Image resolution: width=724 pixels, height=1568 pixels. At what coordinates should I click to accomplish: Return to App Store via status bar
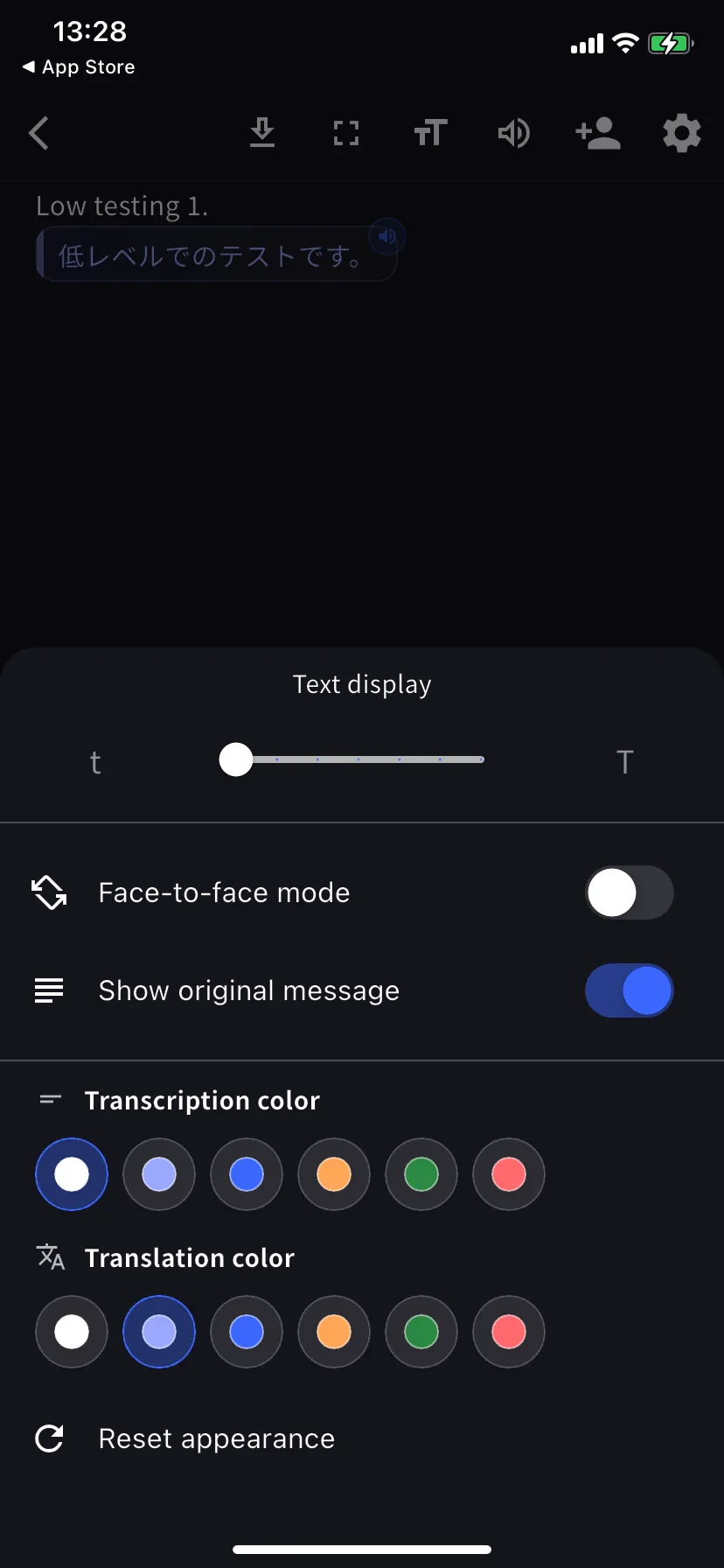(79, 67)
